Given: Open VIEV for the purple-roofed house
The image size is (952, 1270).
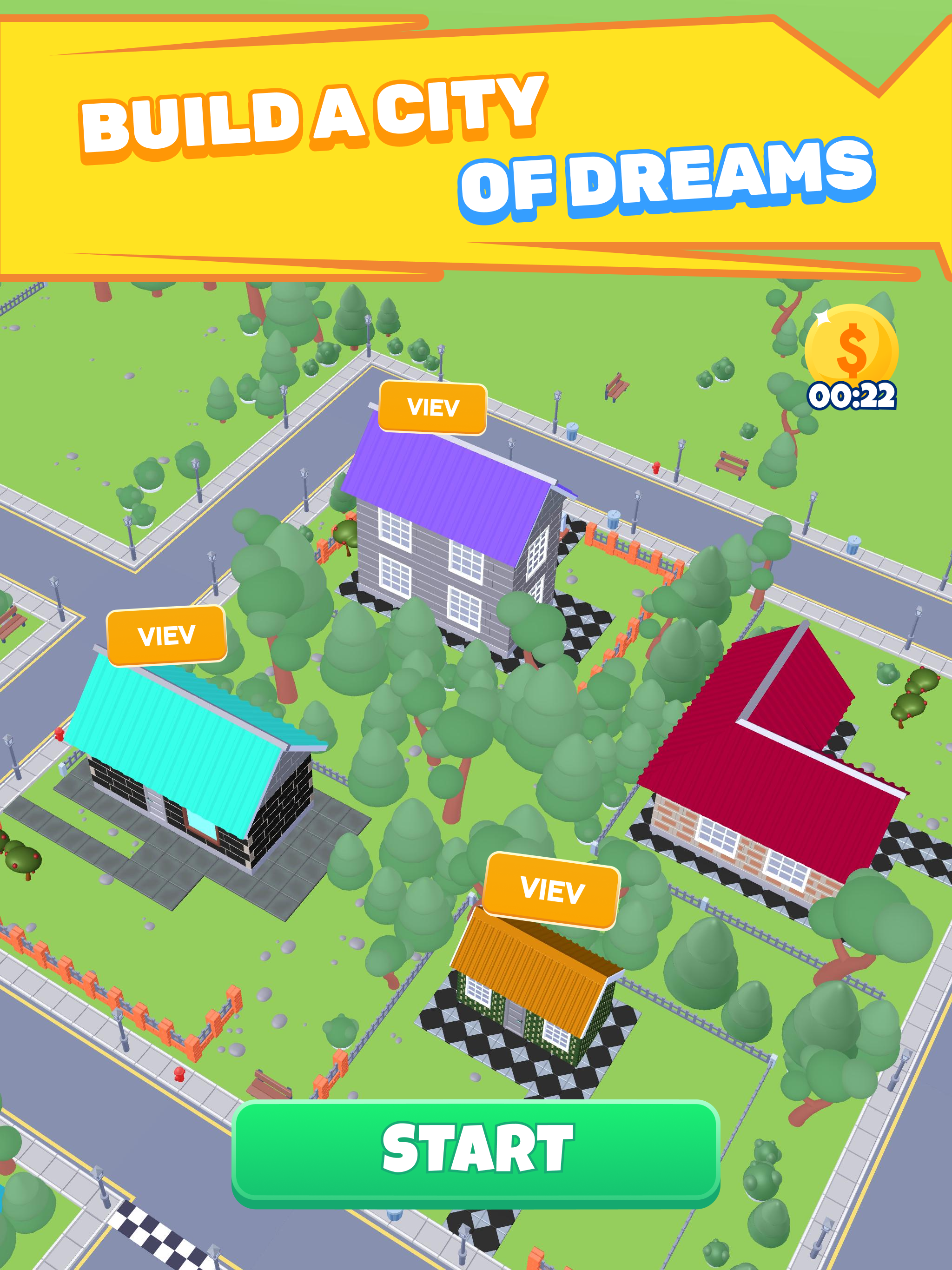Looking at the screenshot, I should click(x=434, y=408).
